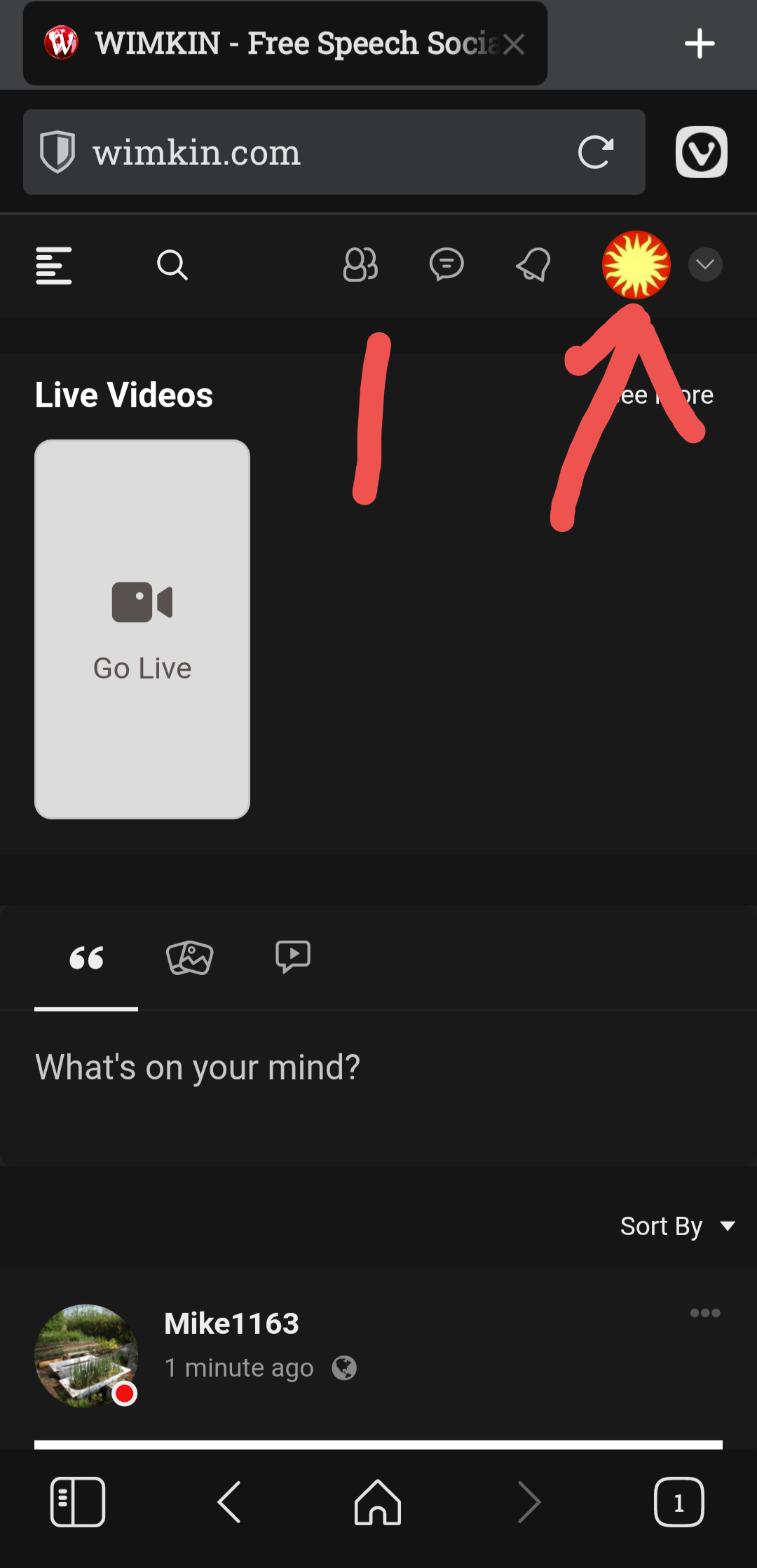Screen dimensions: 757x1568
Task: Switch to the video post tab
Action: point(293,956)
